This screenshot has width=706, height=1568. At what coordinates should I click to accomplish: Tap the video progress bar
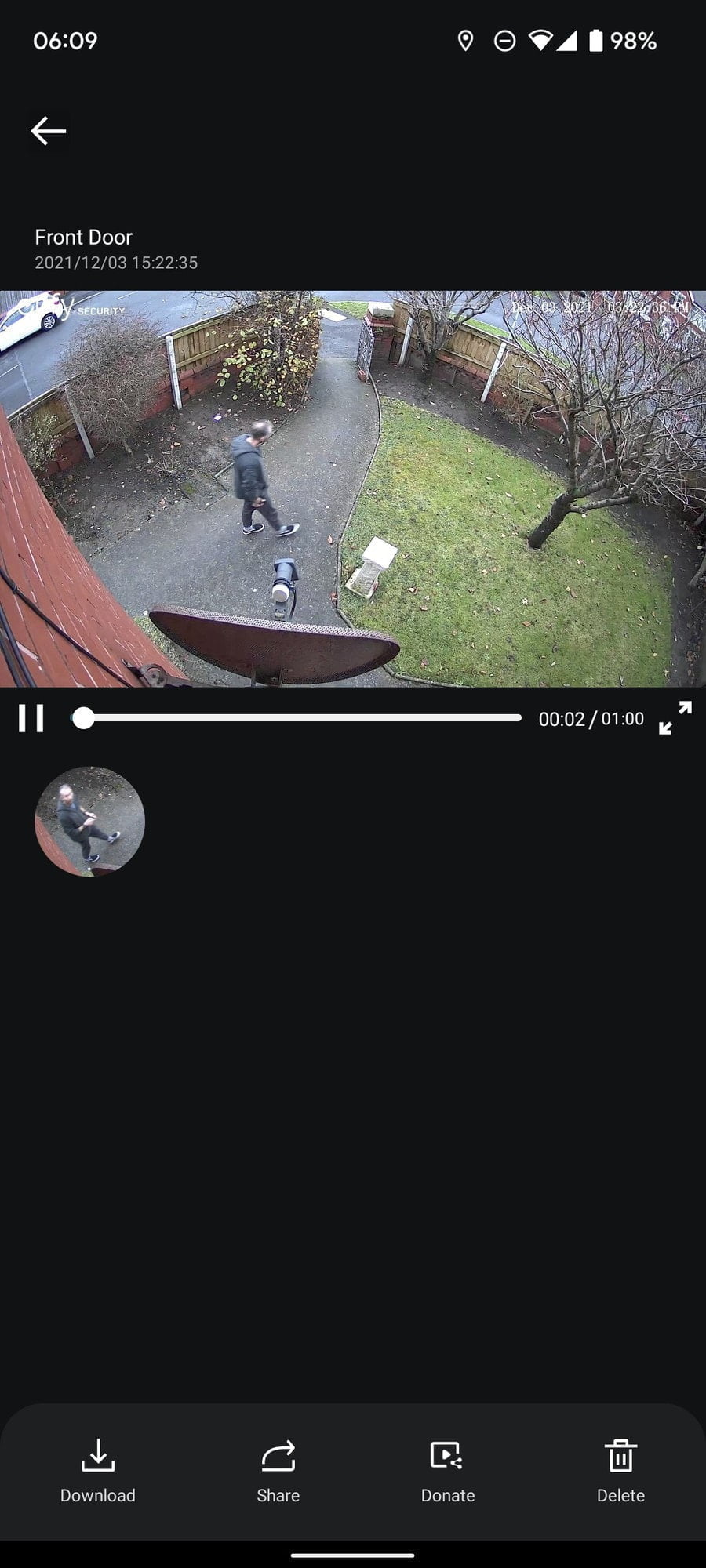(x=302, y=718)
